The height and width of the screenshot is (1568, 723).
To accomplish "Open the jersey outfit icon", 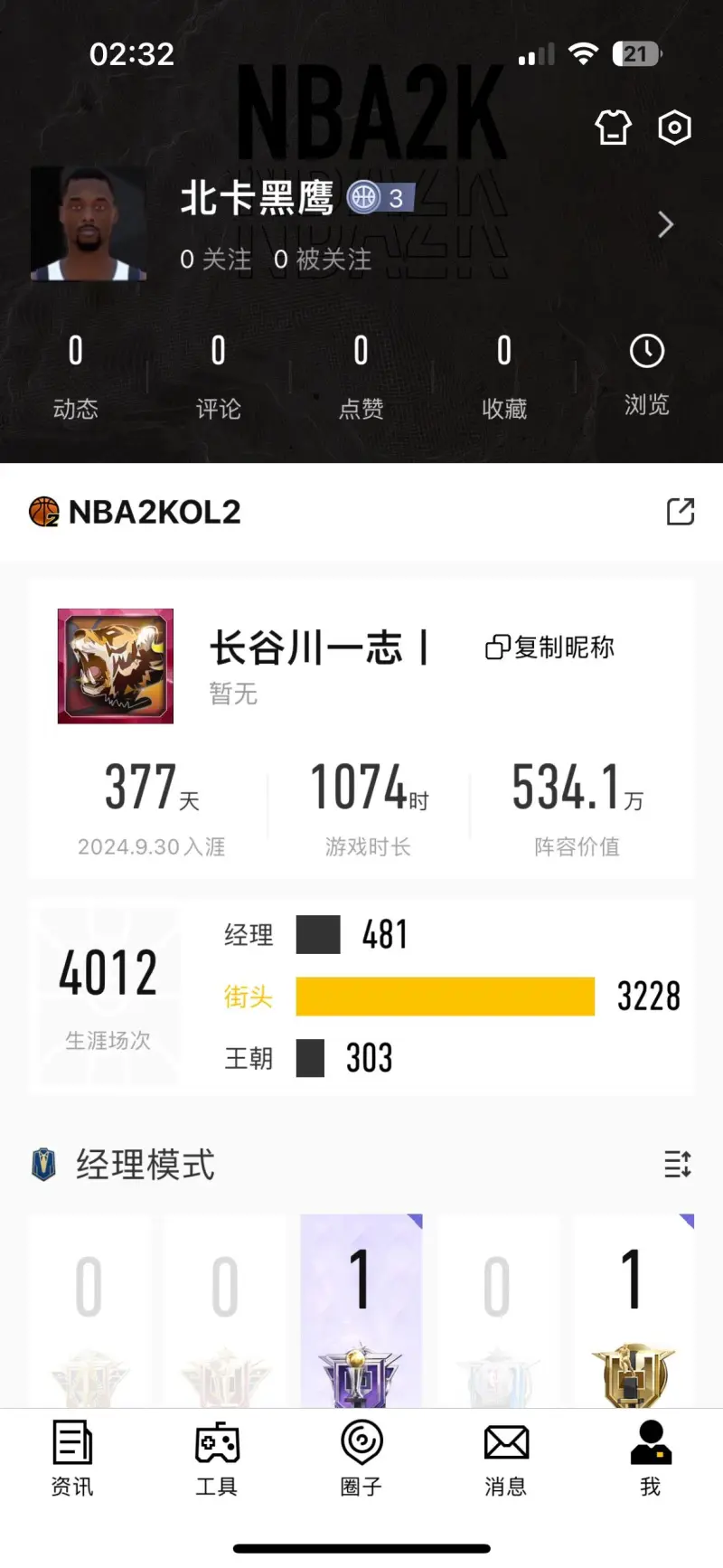I will [x=613, y=128].
